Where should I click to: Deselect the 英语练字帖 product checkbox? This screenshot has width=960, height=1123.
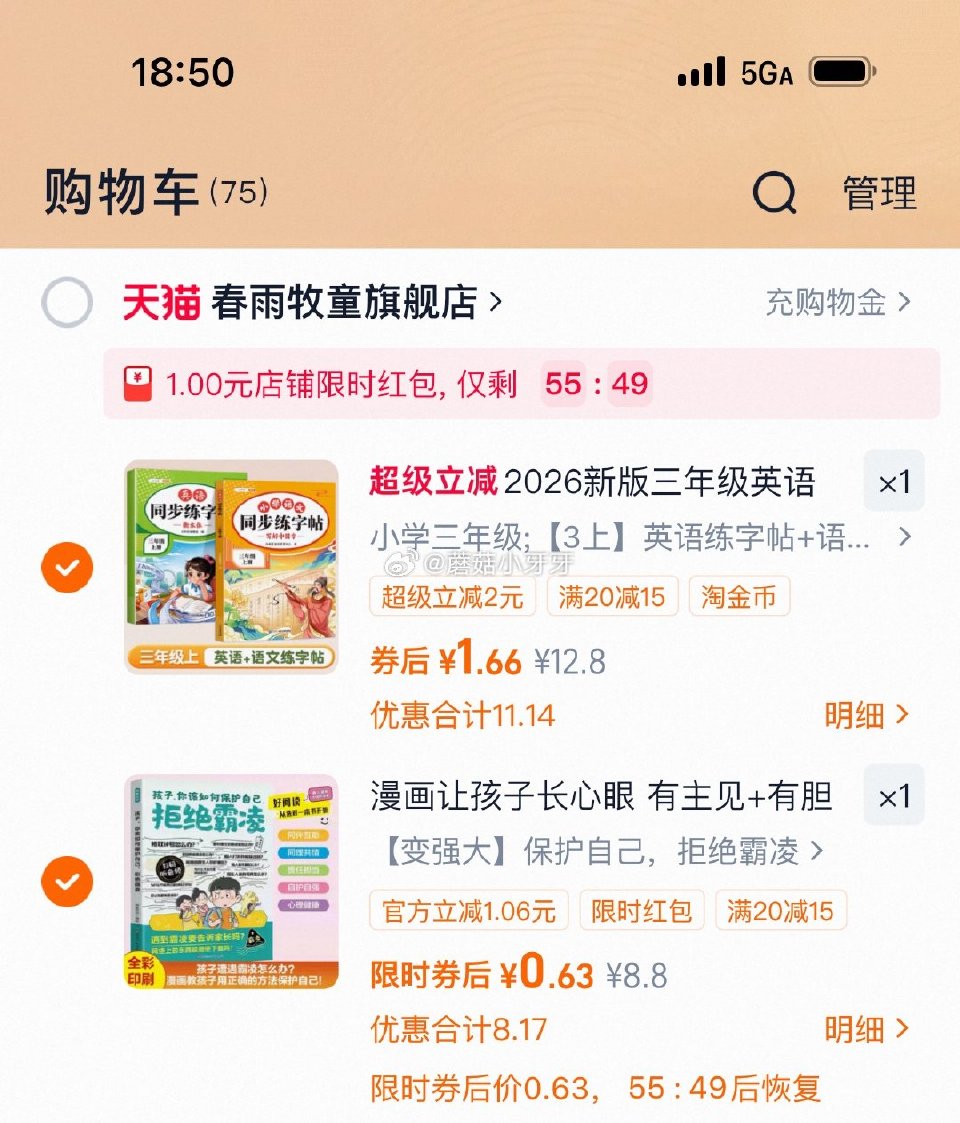(67, 566)
